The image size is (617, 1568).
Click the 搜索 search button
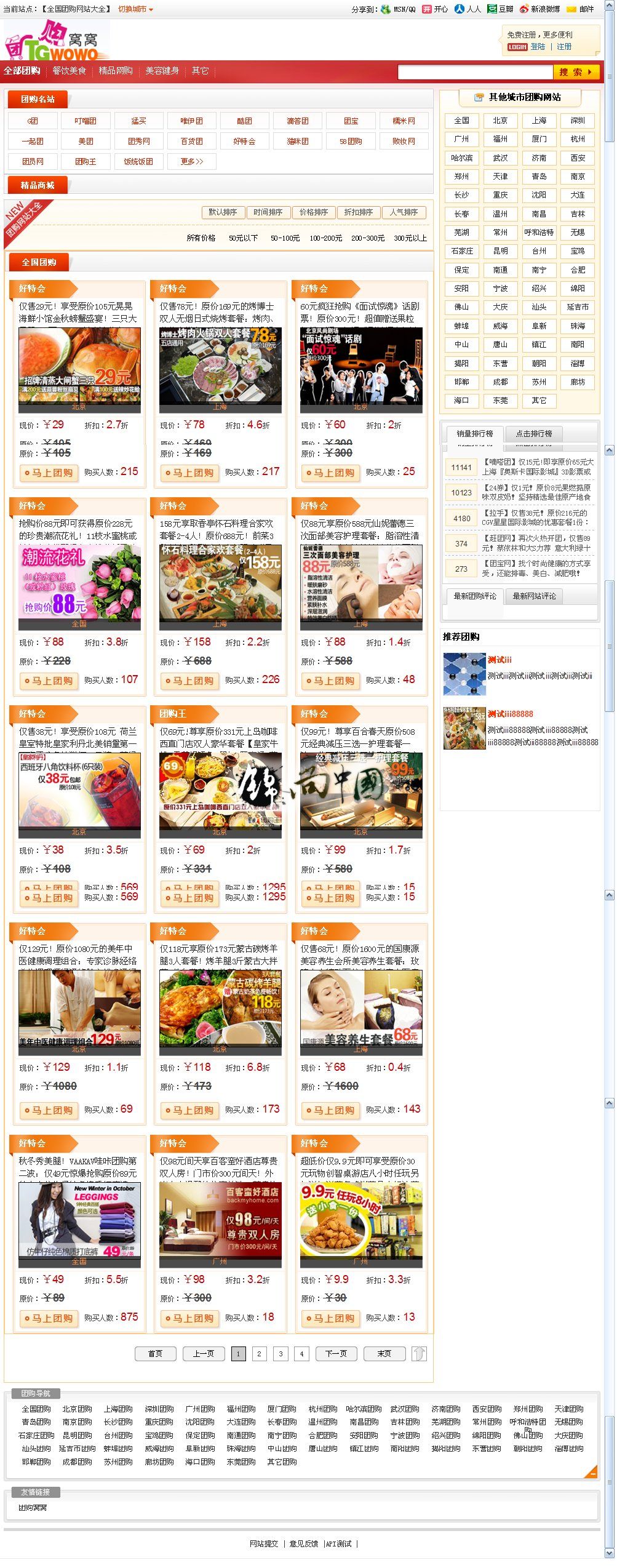pos(576,72)
